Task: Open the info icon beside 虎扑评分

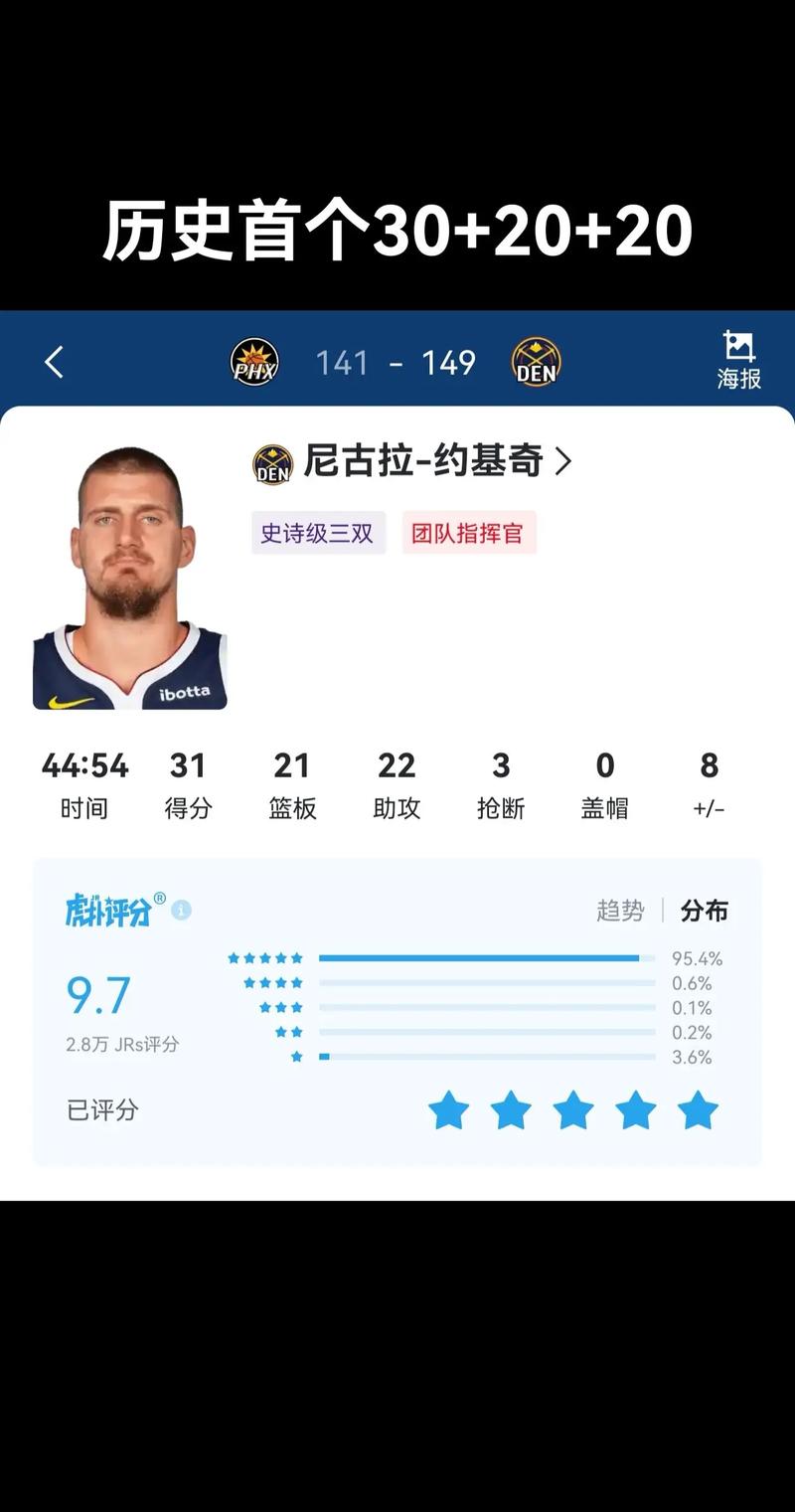Action: pos(181,911)
